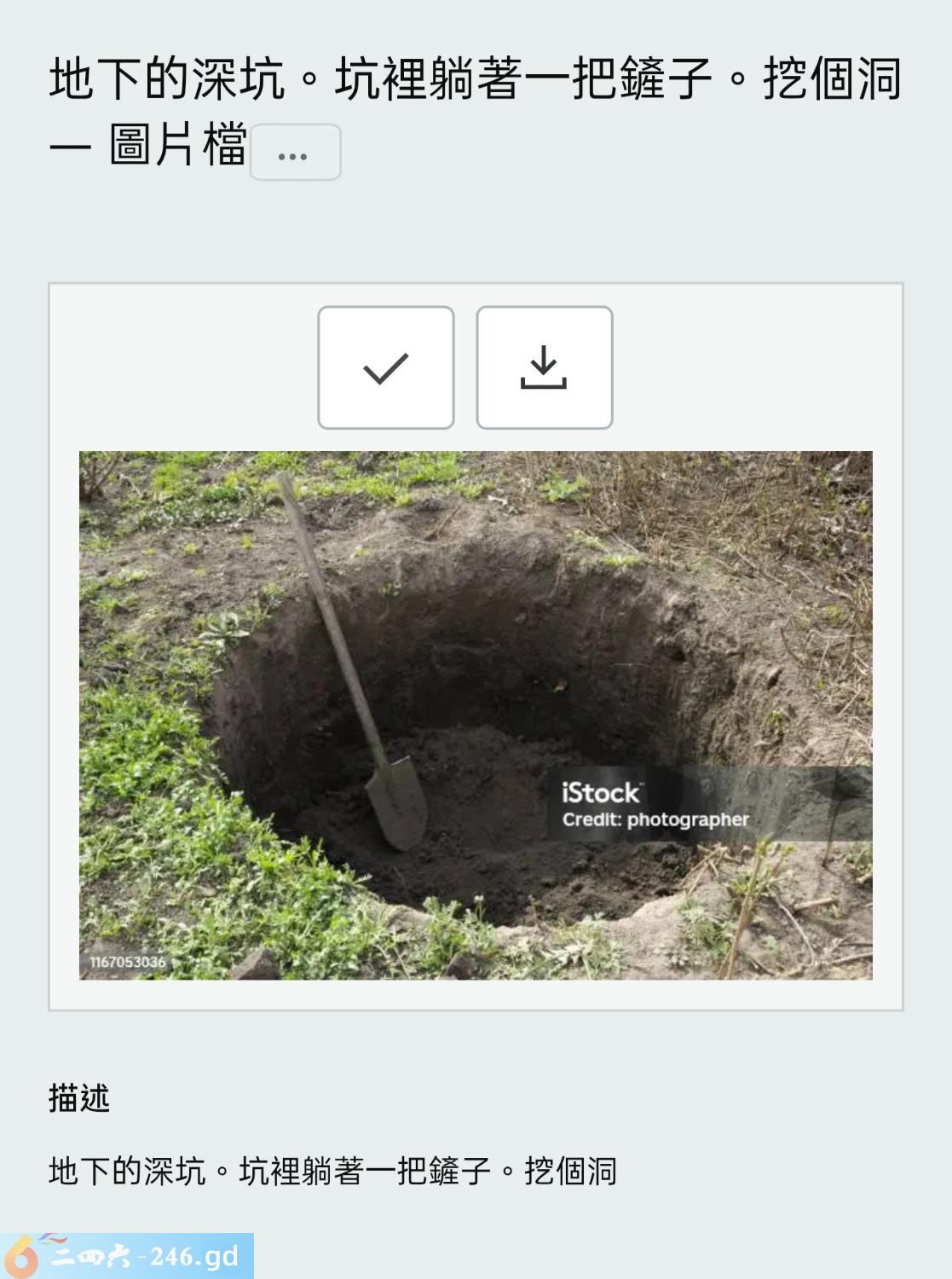
Task: Tap the checkmark button above the photo
Action: coord(386,368)
